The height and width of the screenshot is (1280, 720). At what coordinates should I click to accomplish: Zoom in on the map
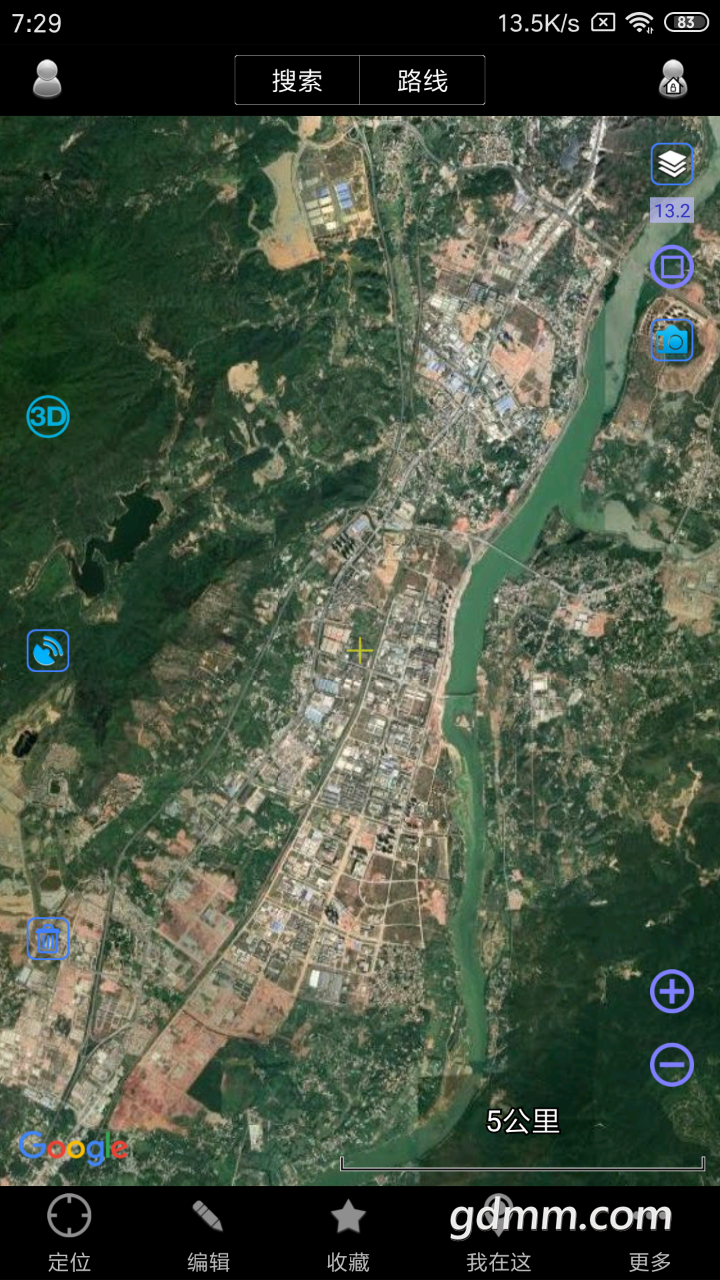(672, 992)
